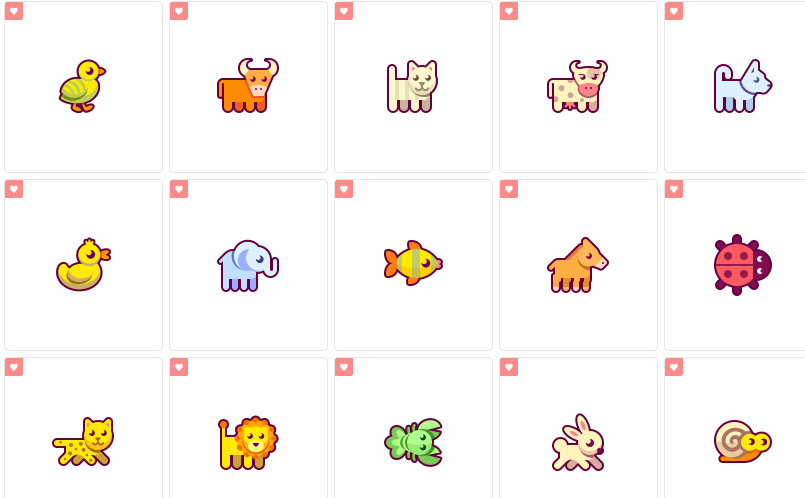Open the blue elephant icon tile
Image resolution: width=805 pixels, height=498 pixels.
click(x=247, y=265)
